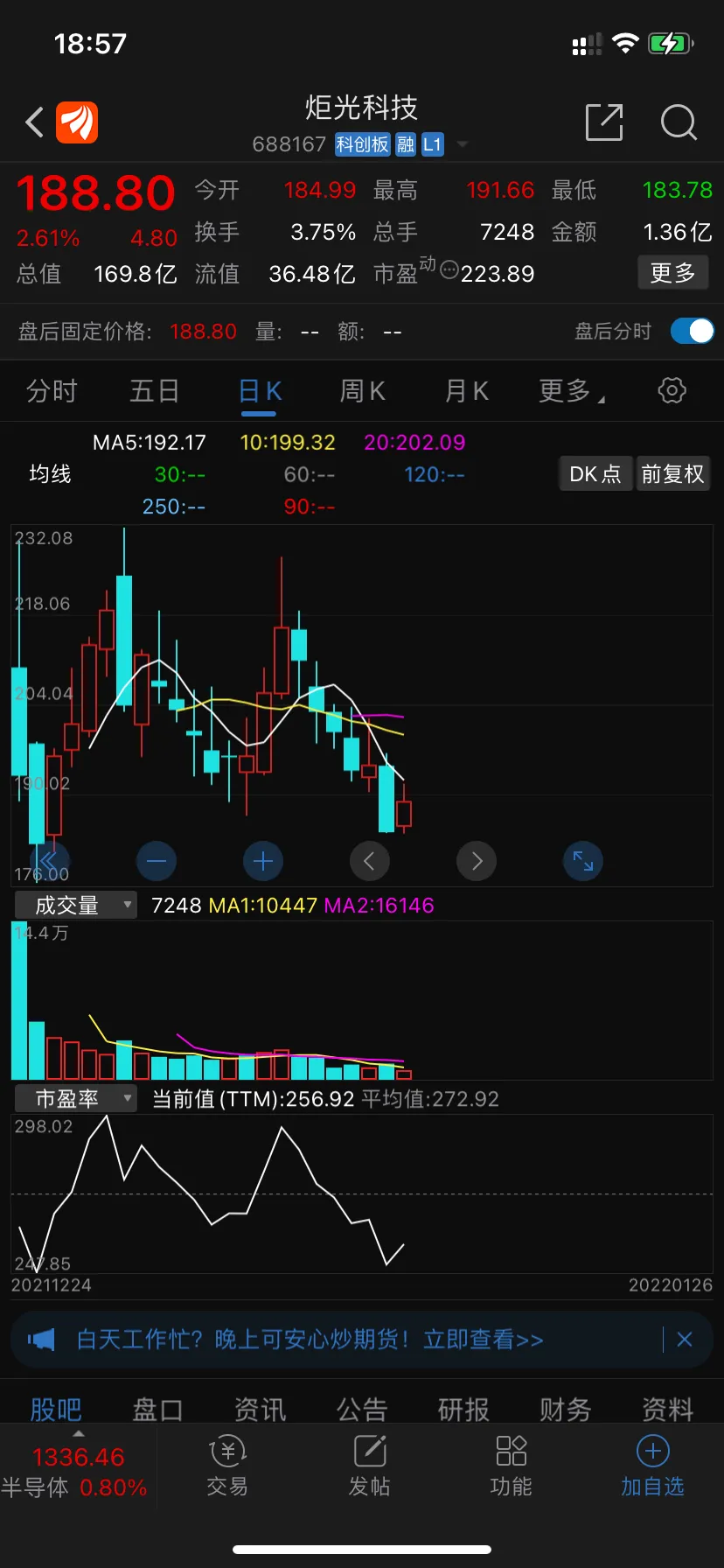
Task: Expand chart to full screen
Action: coord(583,862)
